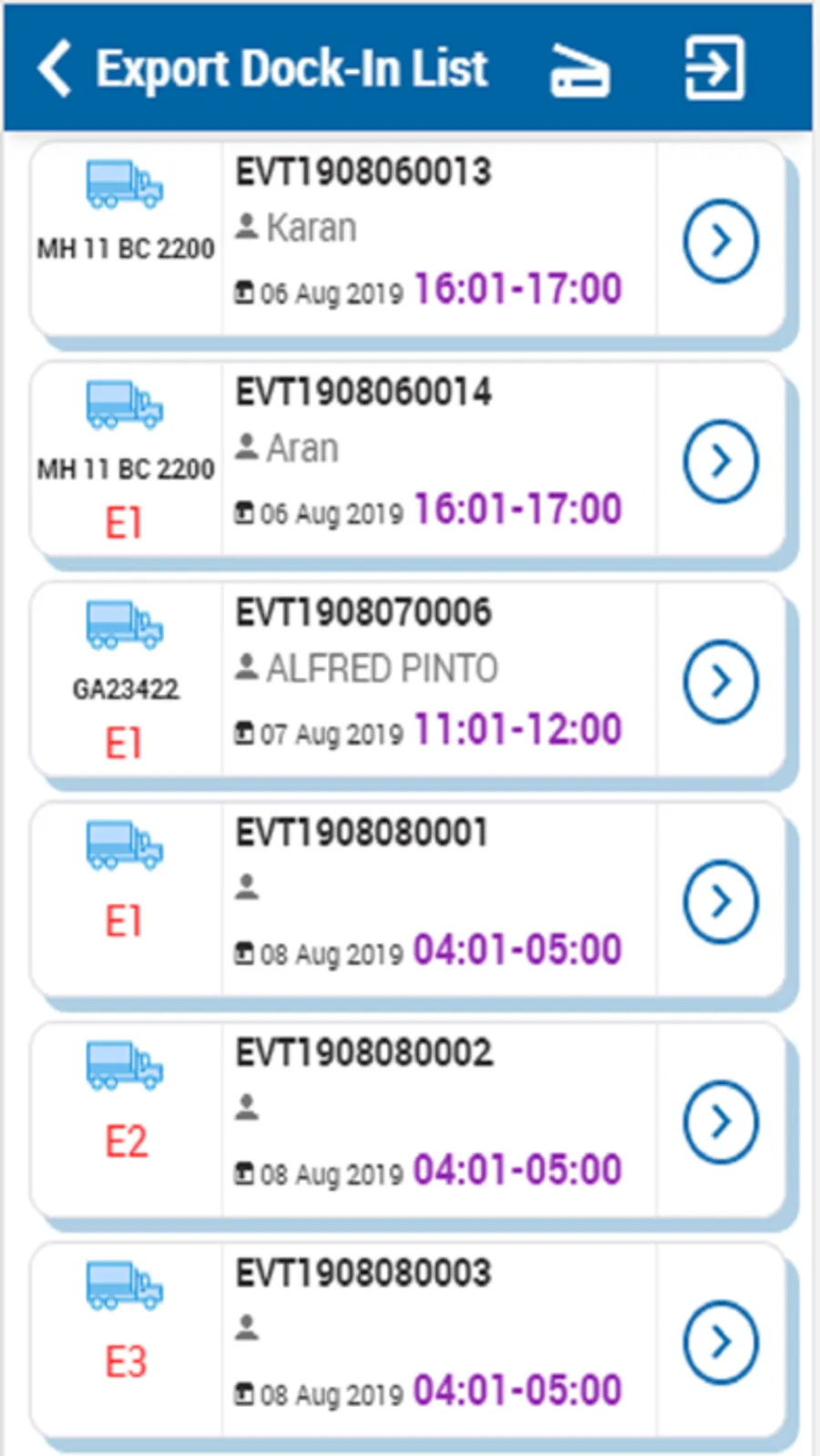Open arrow for EVT1908080002
Image resolution: width=820 pixels, height=1456 pixels.
pos(720,1122)
